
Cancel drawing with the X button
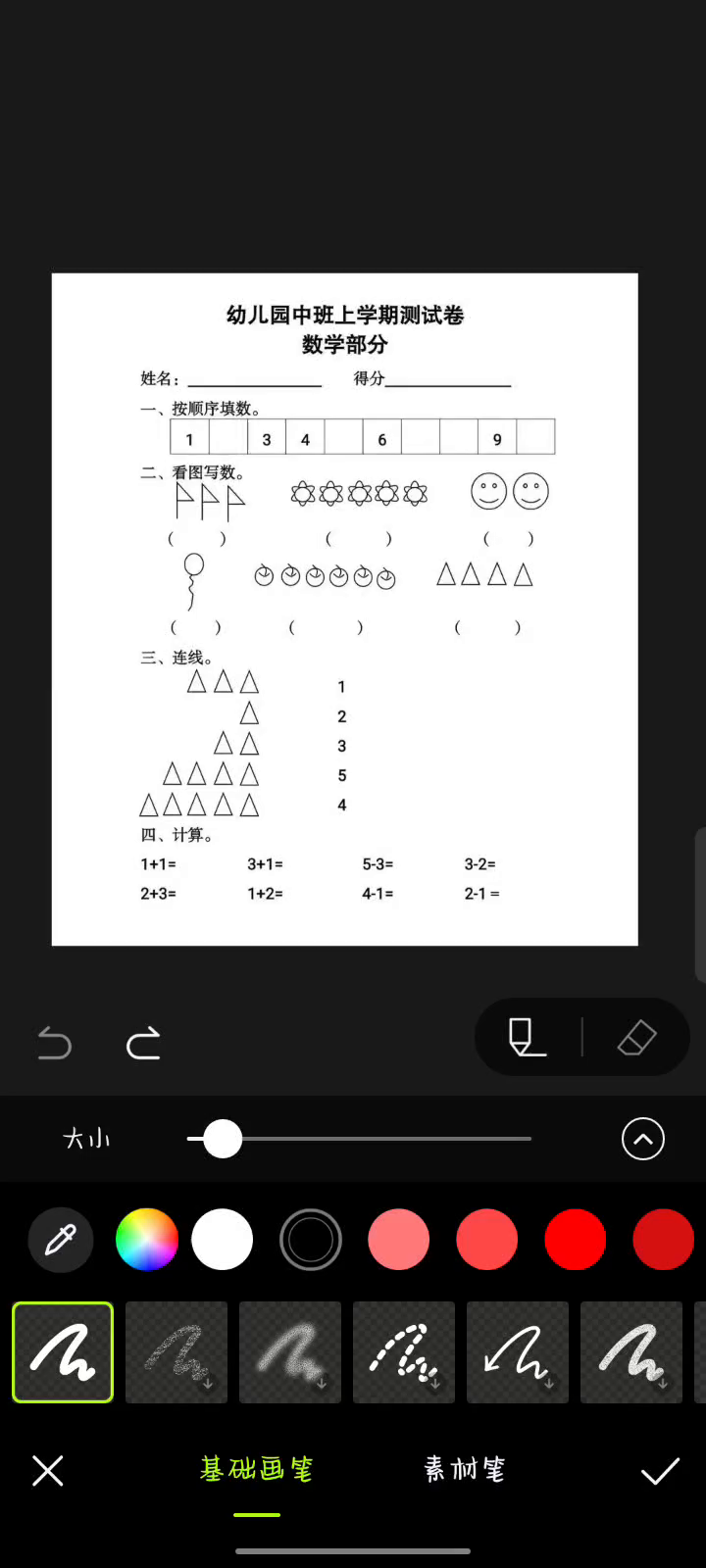pos(47,1470)
